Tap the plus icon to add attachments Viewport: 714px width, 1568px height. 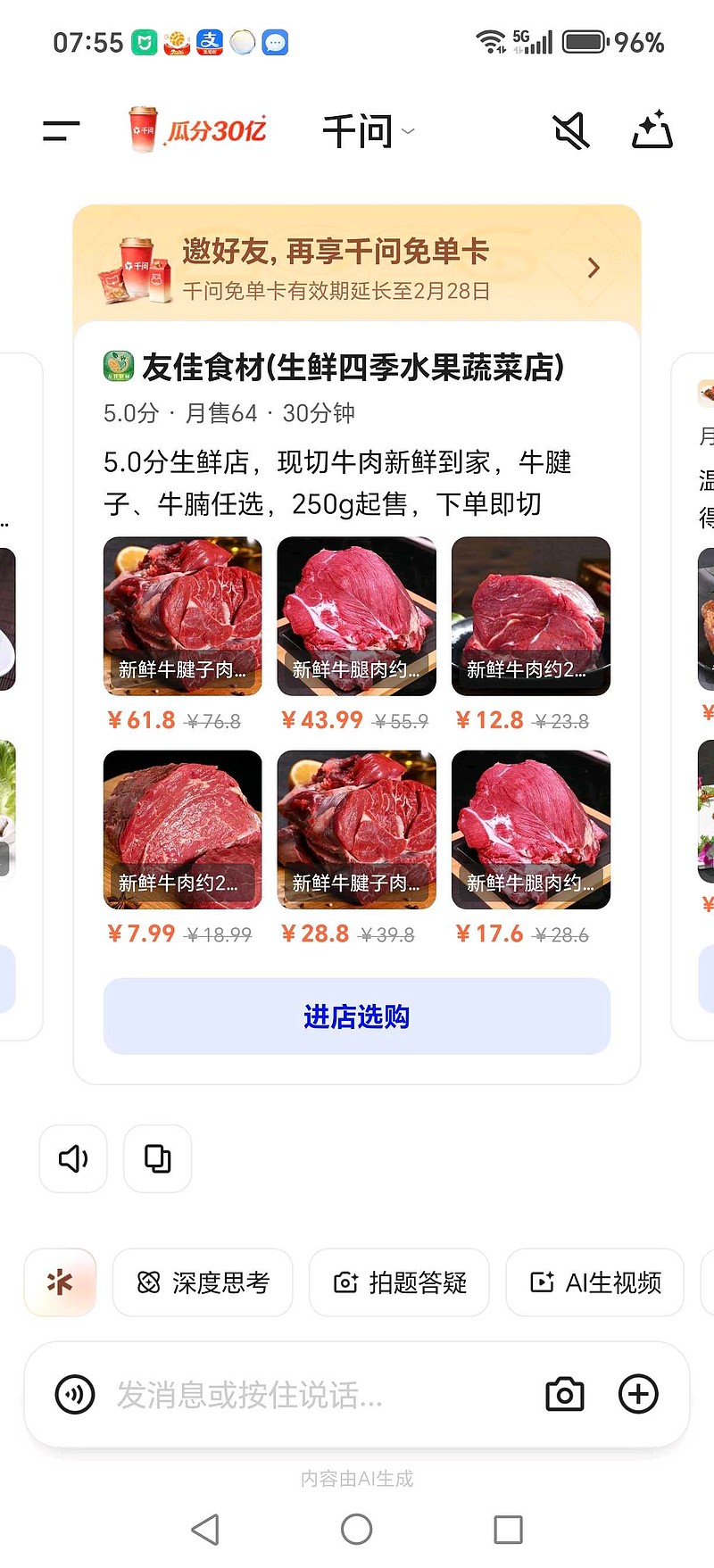pos(638,1394)
